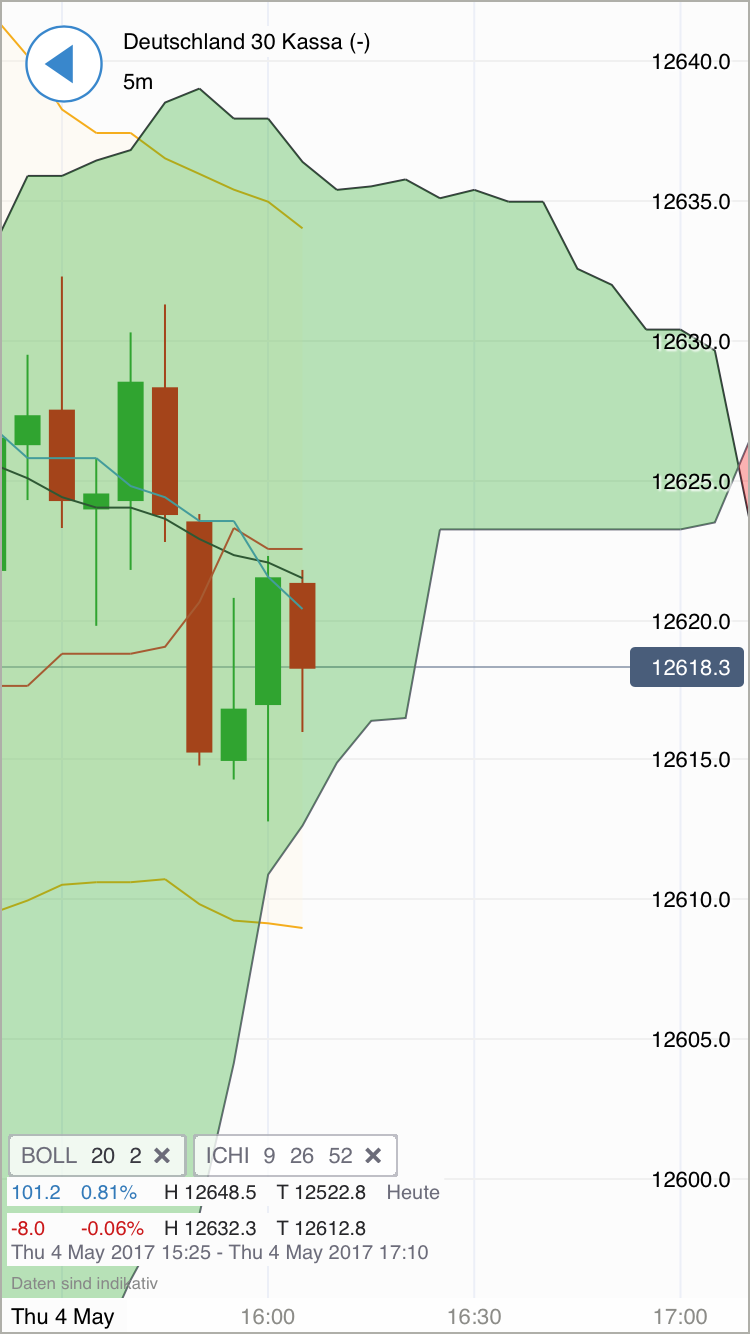Toggle the red daily change row
750x1334 pixels.
[200, 1228]
